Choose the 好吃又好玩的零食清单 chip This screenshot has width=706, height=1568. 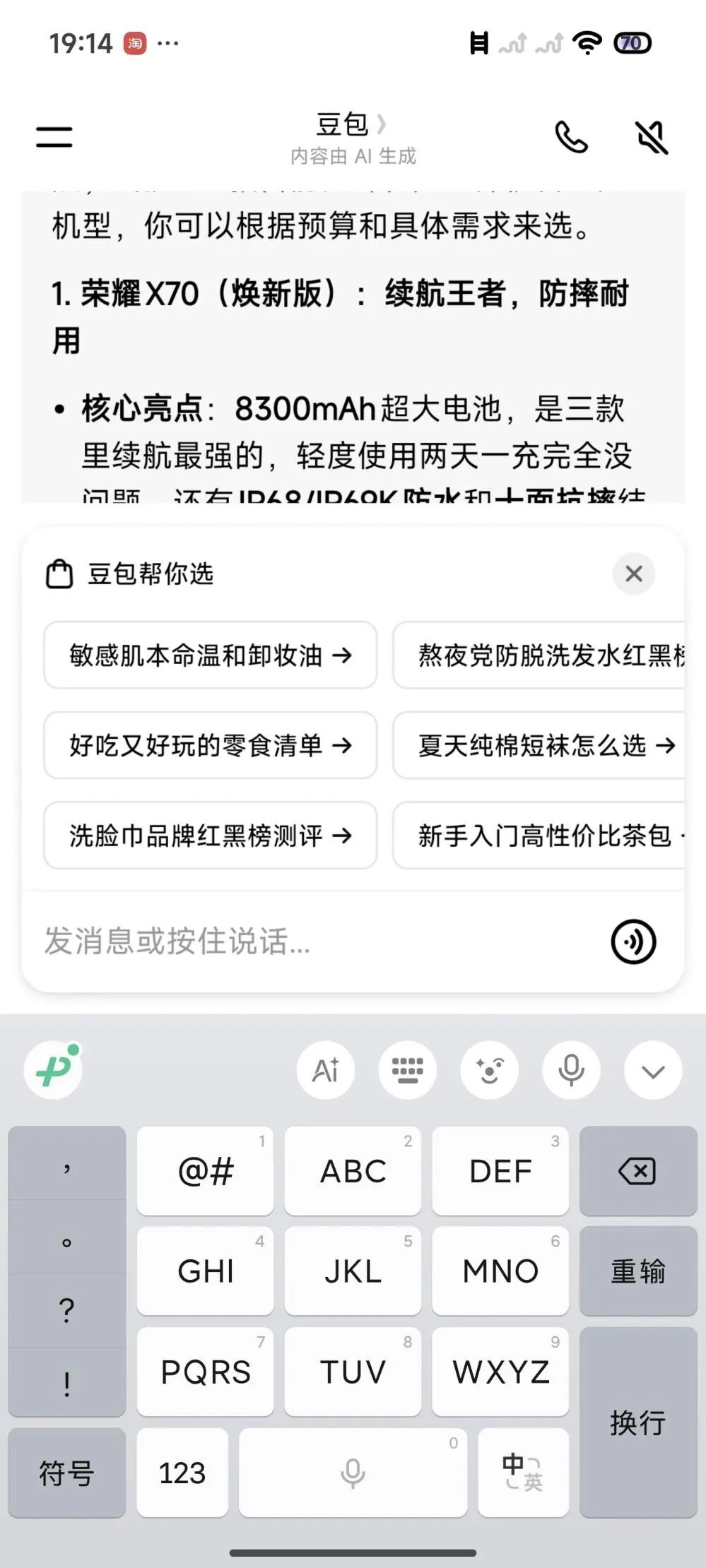click(210, 745)
